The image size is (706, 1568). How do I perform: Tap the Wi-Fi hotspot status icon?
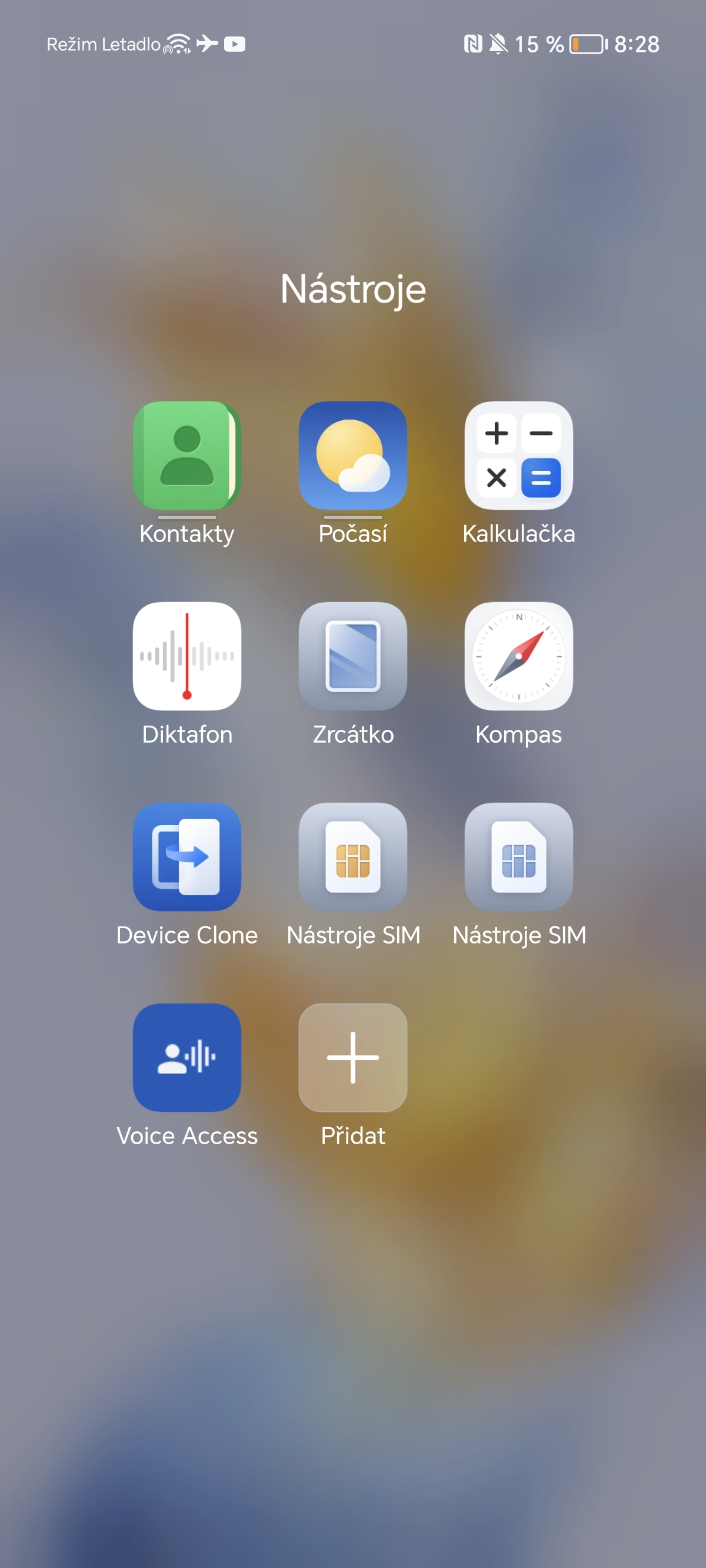point(178,42)
